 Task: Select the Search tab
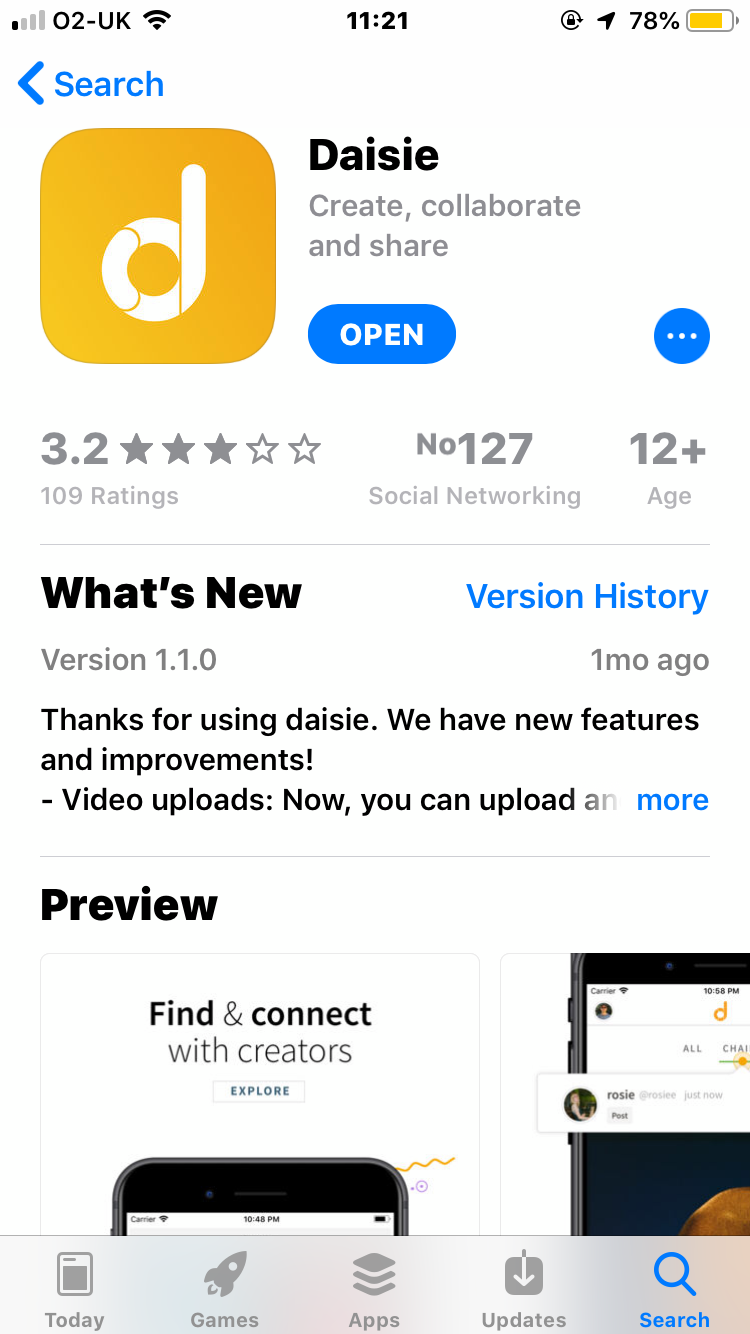[674, 1290]
